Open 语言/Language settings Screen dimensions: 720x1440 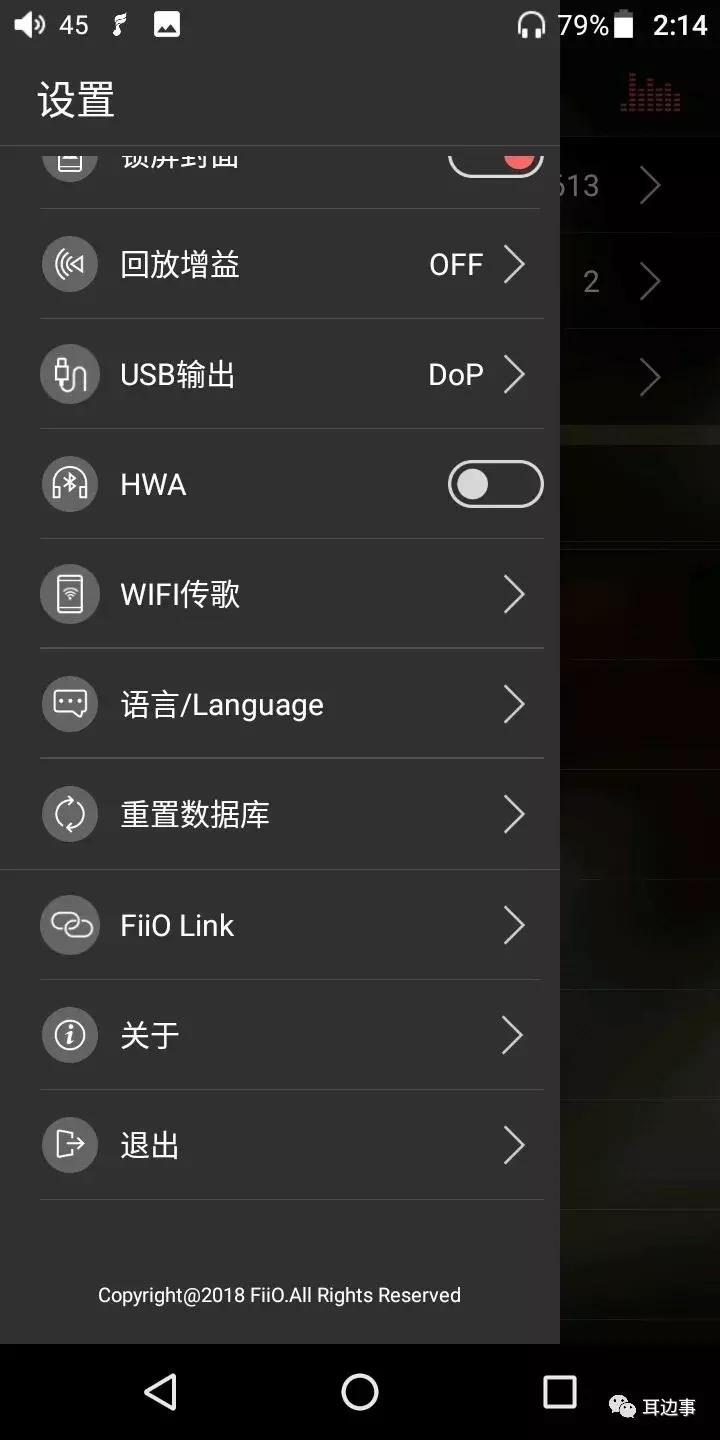(x=290, y=705)
